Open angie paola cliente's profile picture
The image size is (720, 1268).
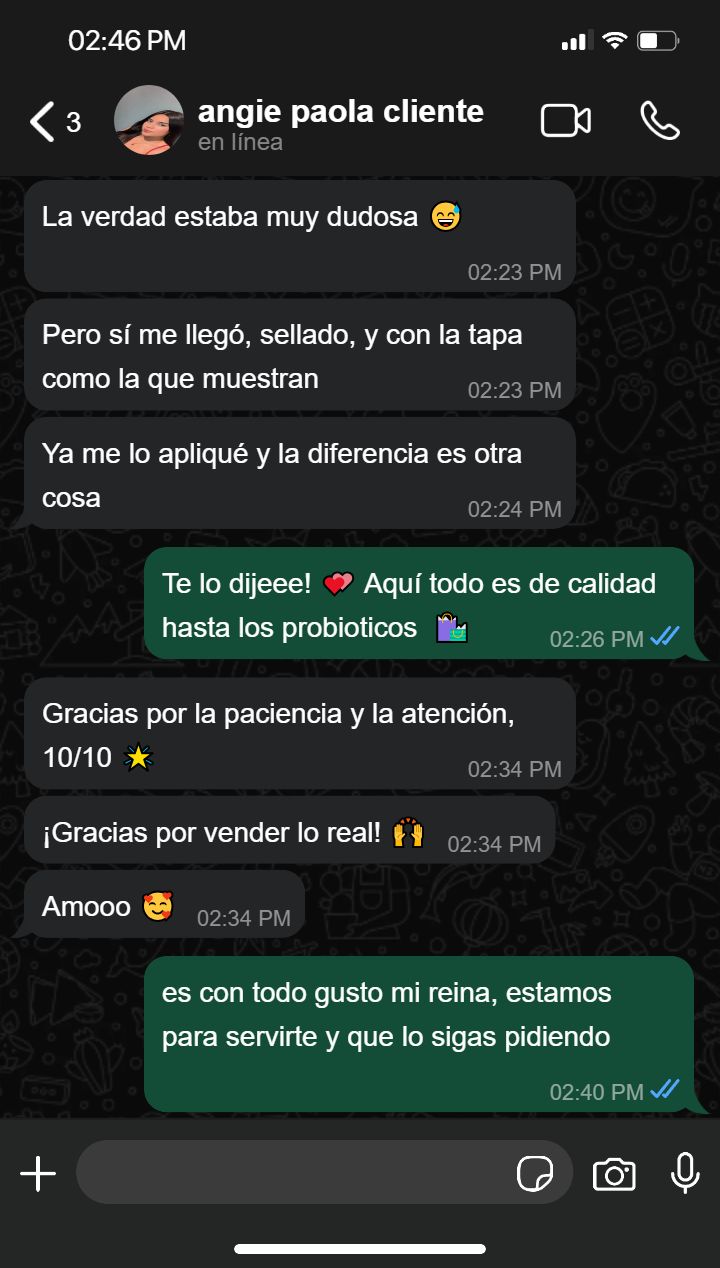pos(149,120)
